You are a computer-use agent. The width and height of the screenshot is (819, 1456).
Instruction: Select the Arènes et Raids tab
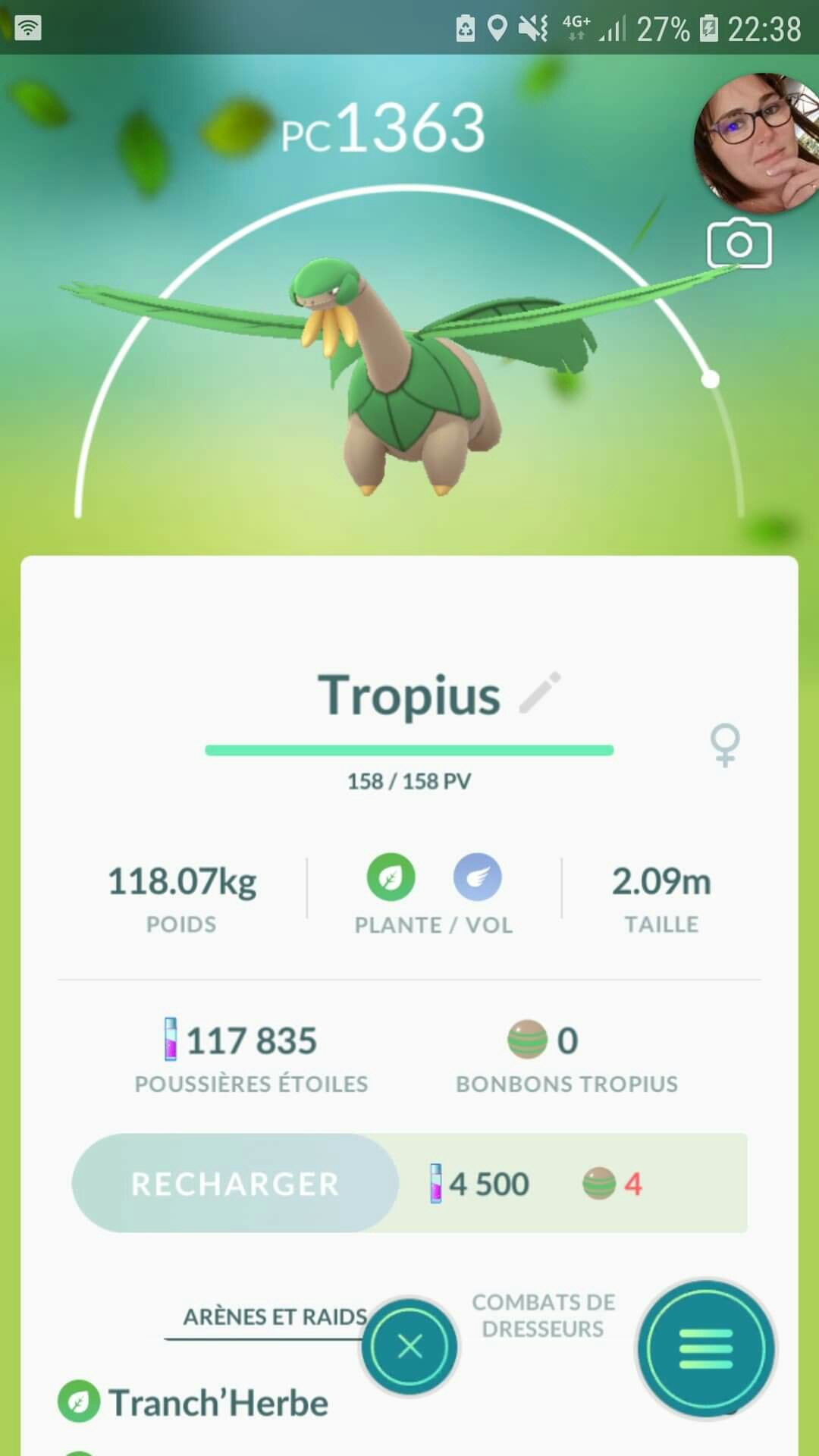(x=275, y=1317)
